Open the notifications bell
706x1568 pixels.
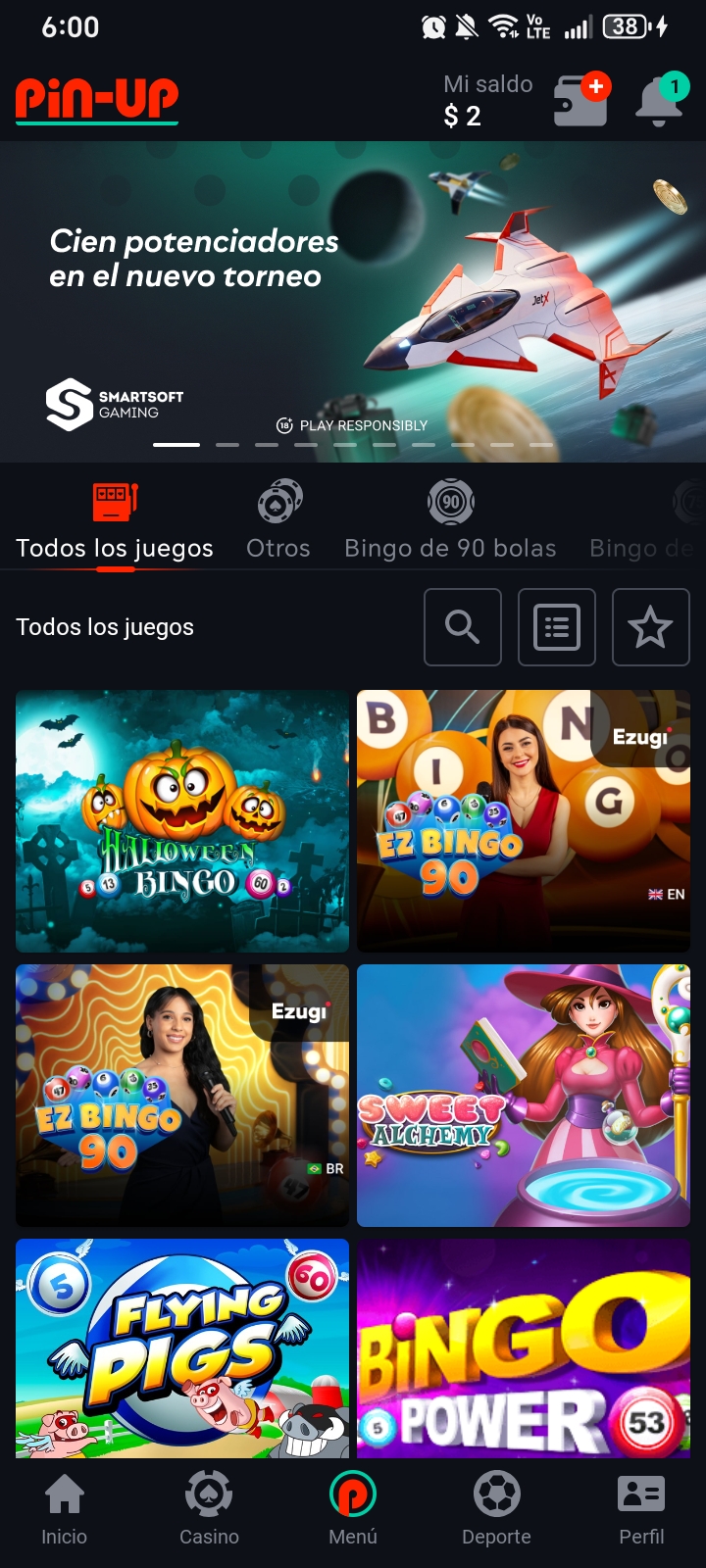click(x=660, y=101)
